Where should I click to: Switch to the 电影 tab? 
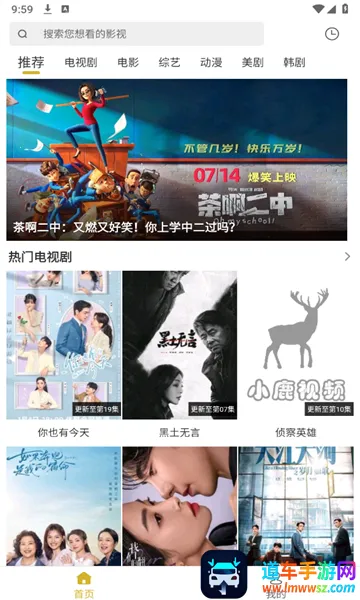[x=128, y=62]
